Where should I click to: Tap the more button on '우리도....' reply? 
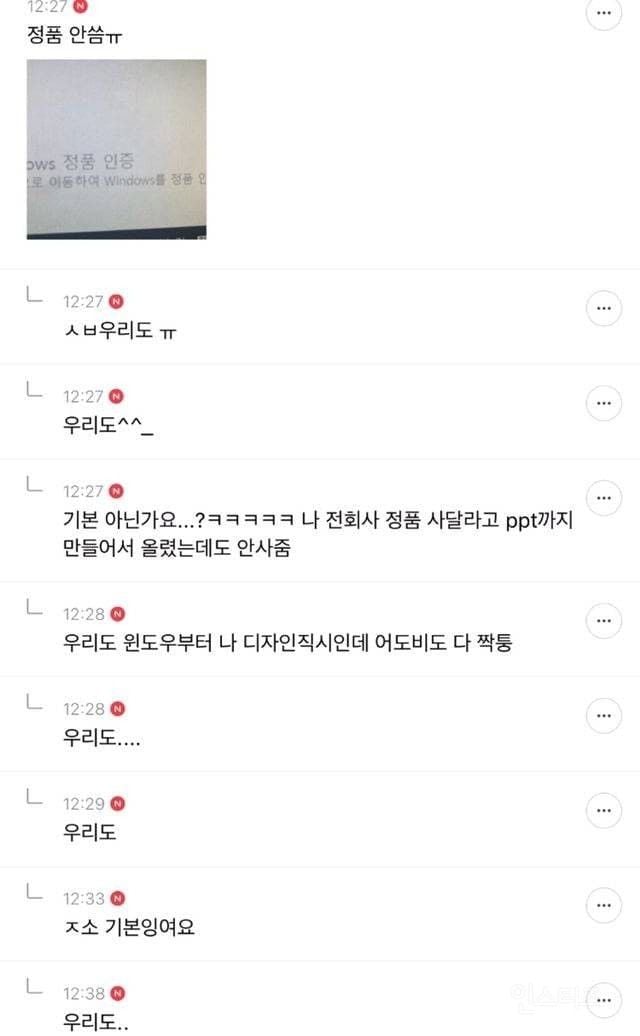pos(604,716)
